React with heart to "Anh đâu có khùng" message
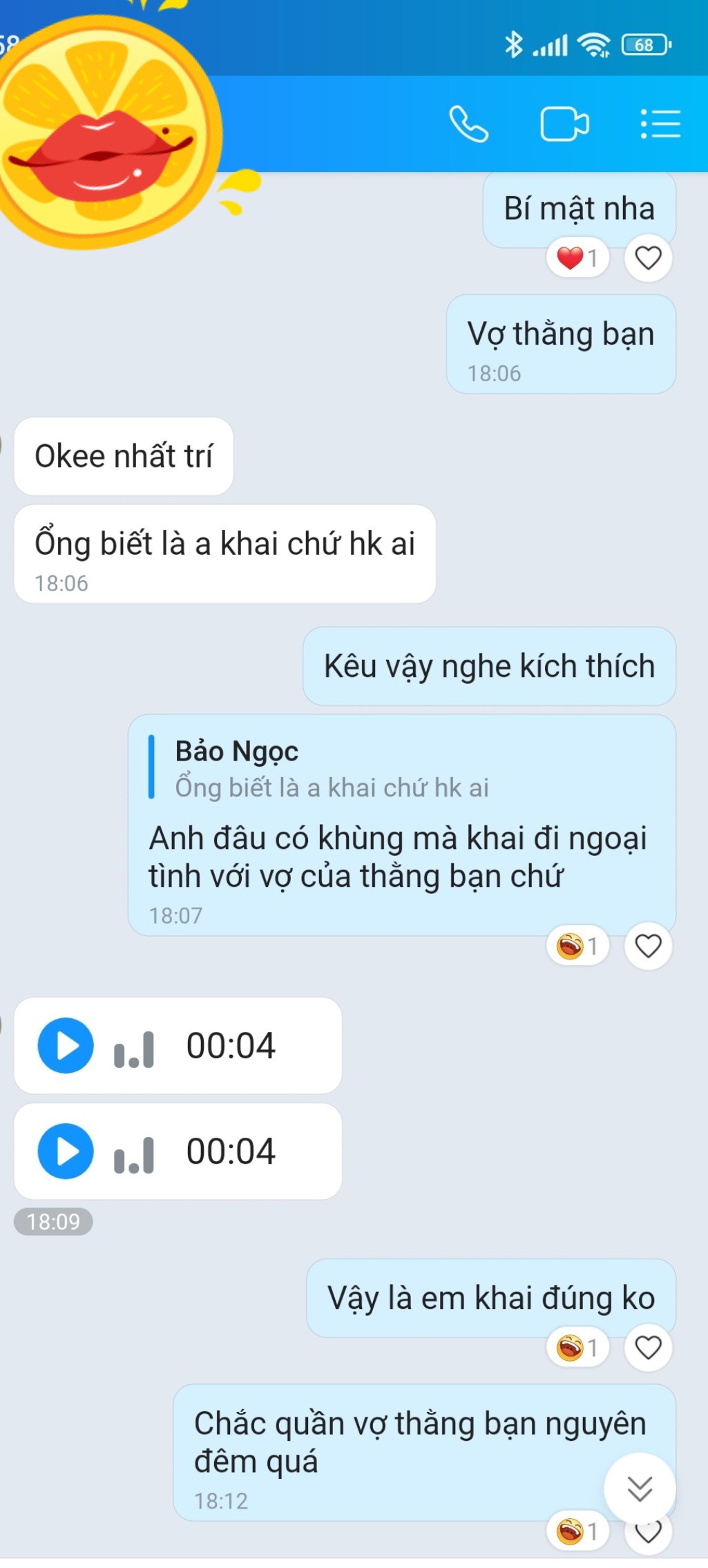 [x=648, y=946]
